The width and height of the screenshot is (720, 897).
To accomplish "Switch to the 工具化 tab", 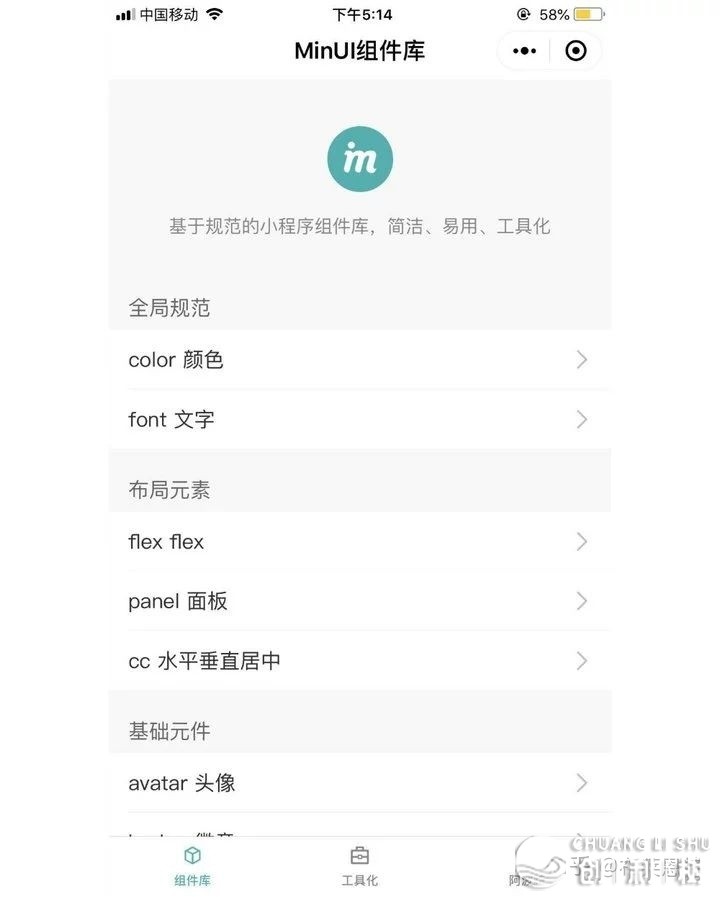I will click(359, 866).
